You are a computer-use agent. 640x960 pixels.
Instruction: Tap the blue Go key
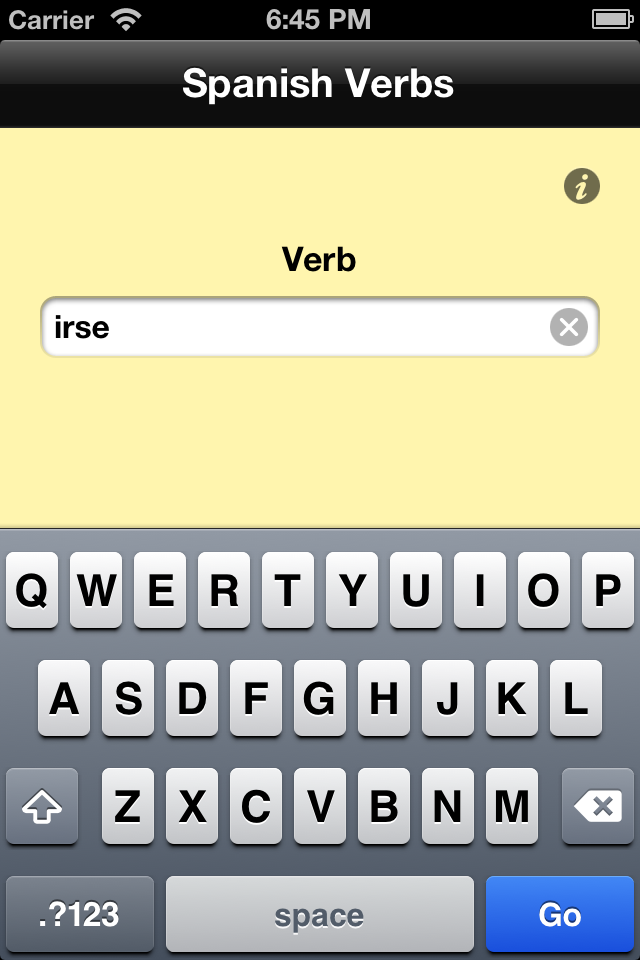coord(559,914)
